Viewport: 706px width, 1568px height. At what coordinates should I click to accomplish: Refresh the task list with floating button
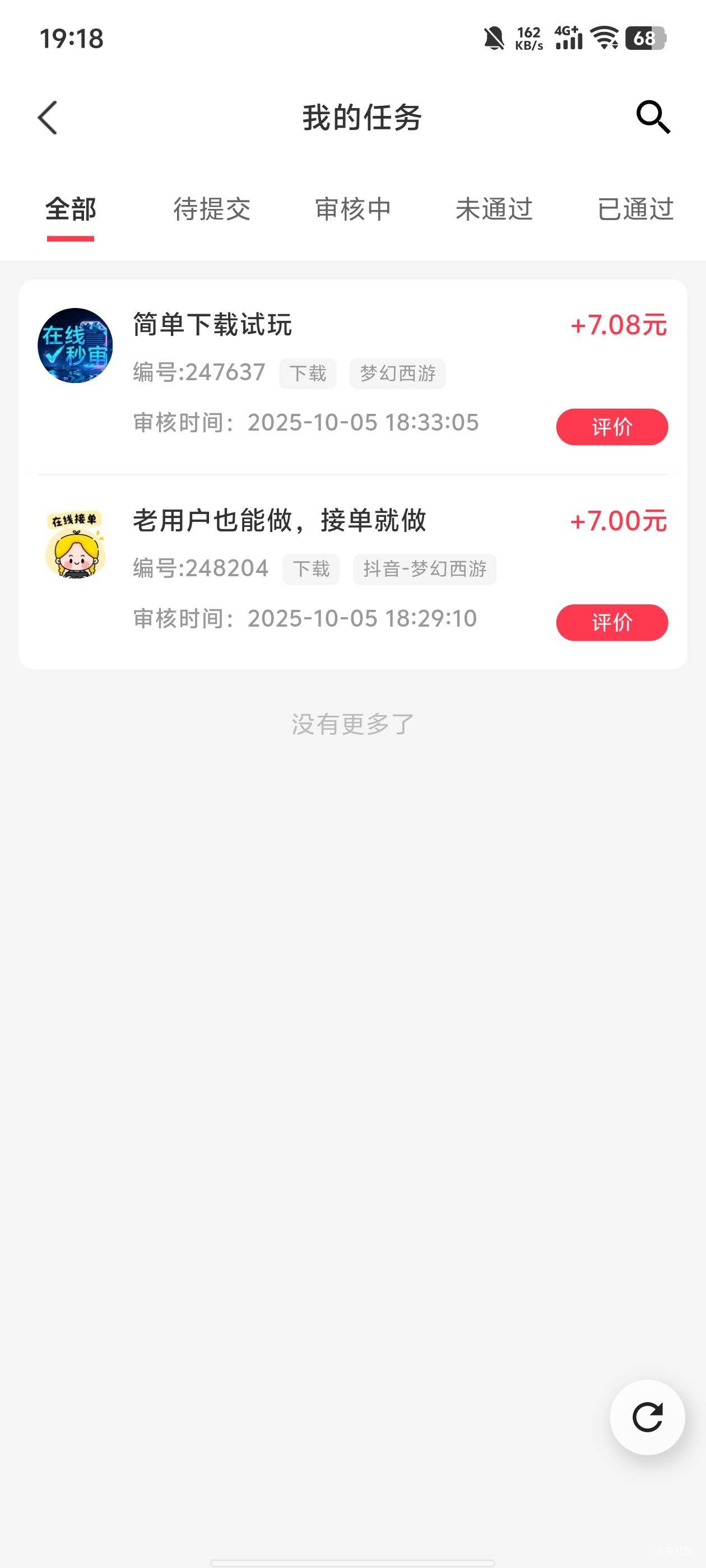(647, 1417)
